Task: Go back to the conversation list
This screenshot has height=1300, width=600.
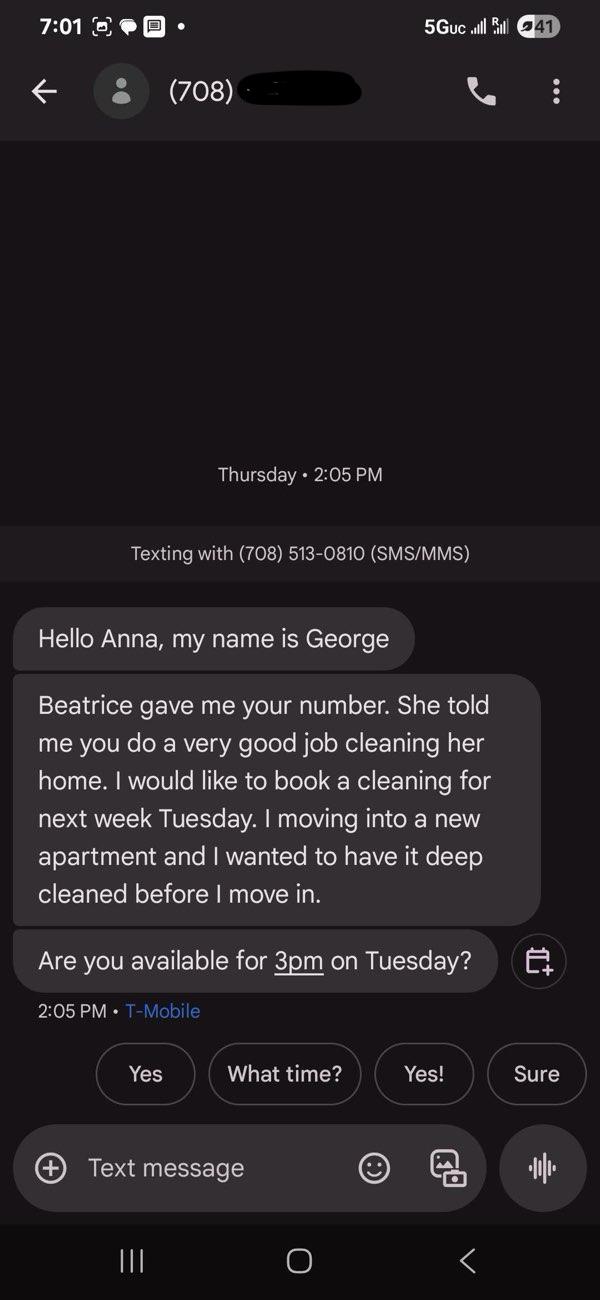Action: pyautogui.click(x=43, y=92)
